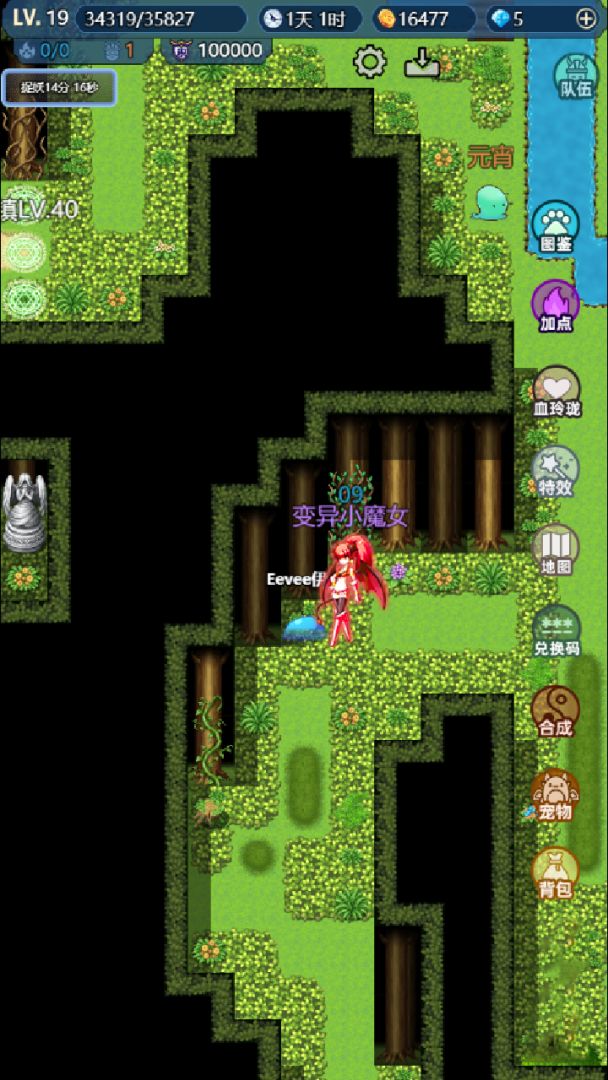608x1080 pixels.
Task: Open the settings gear
Action: point(370,63)
